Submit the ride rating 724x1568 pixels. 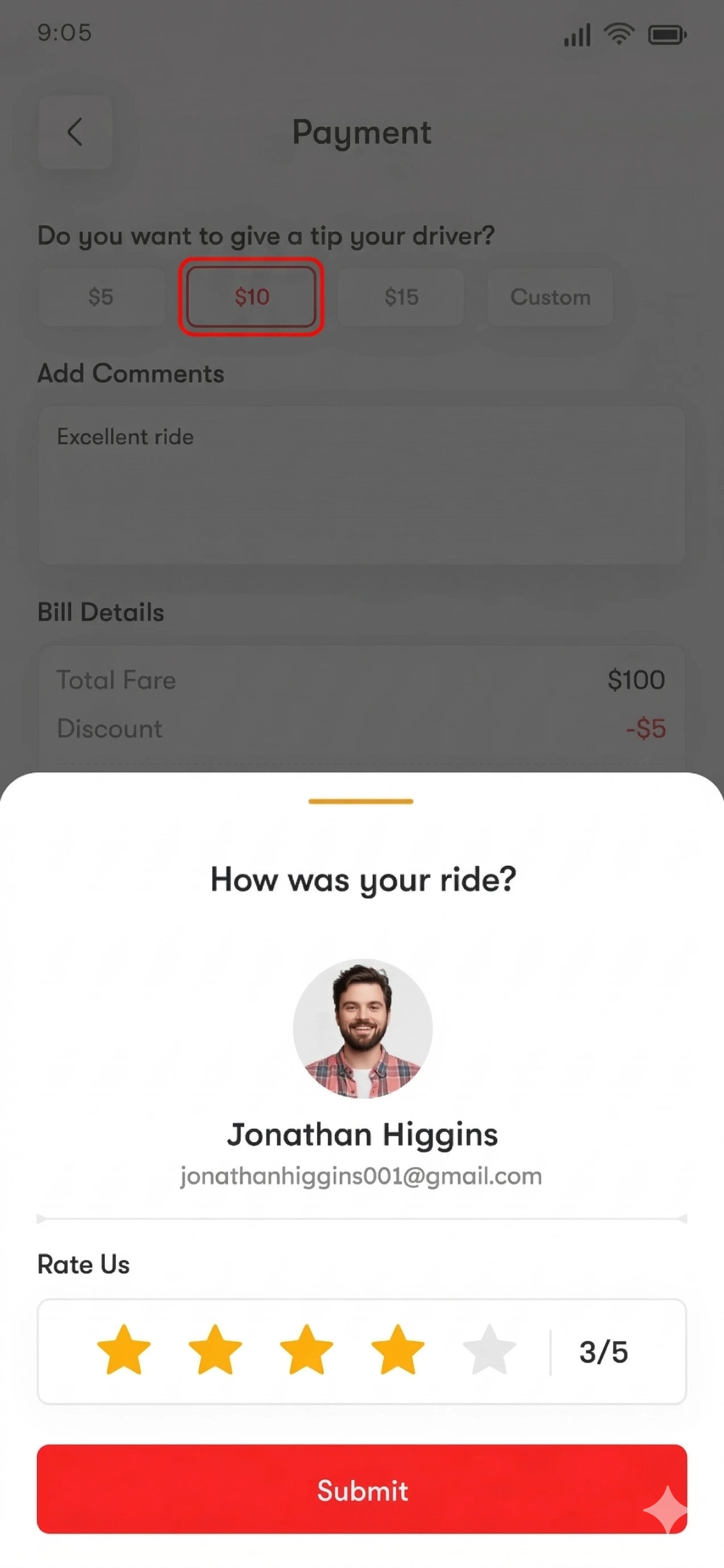[361, 1489]
